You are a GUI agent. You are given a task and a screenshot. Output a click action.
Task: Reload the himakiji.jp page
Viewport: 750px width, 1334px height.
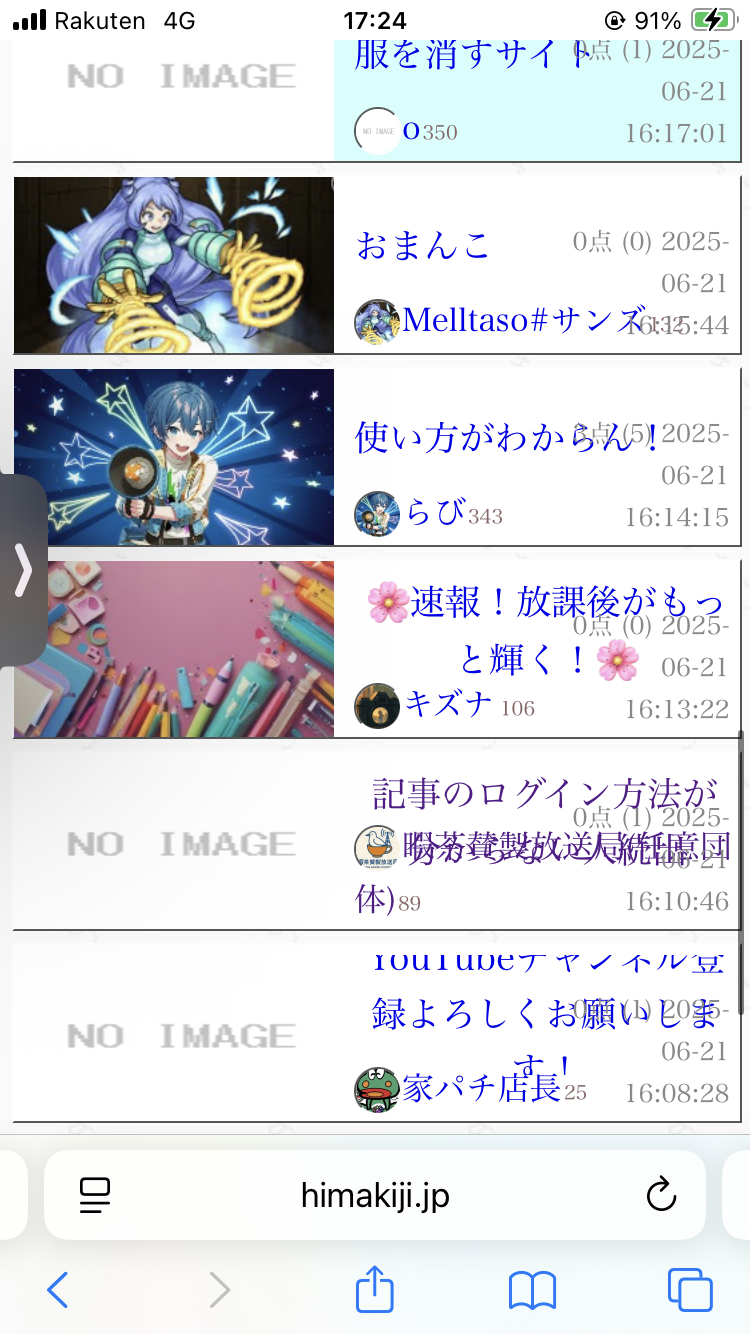coord(661,1195)
